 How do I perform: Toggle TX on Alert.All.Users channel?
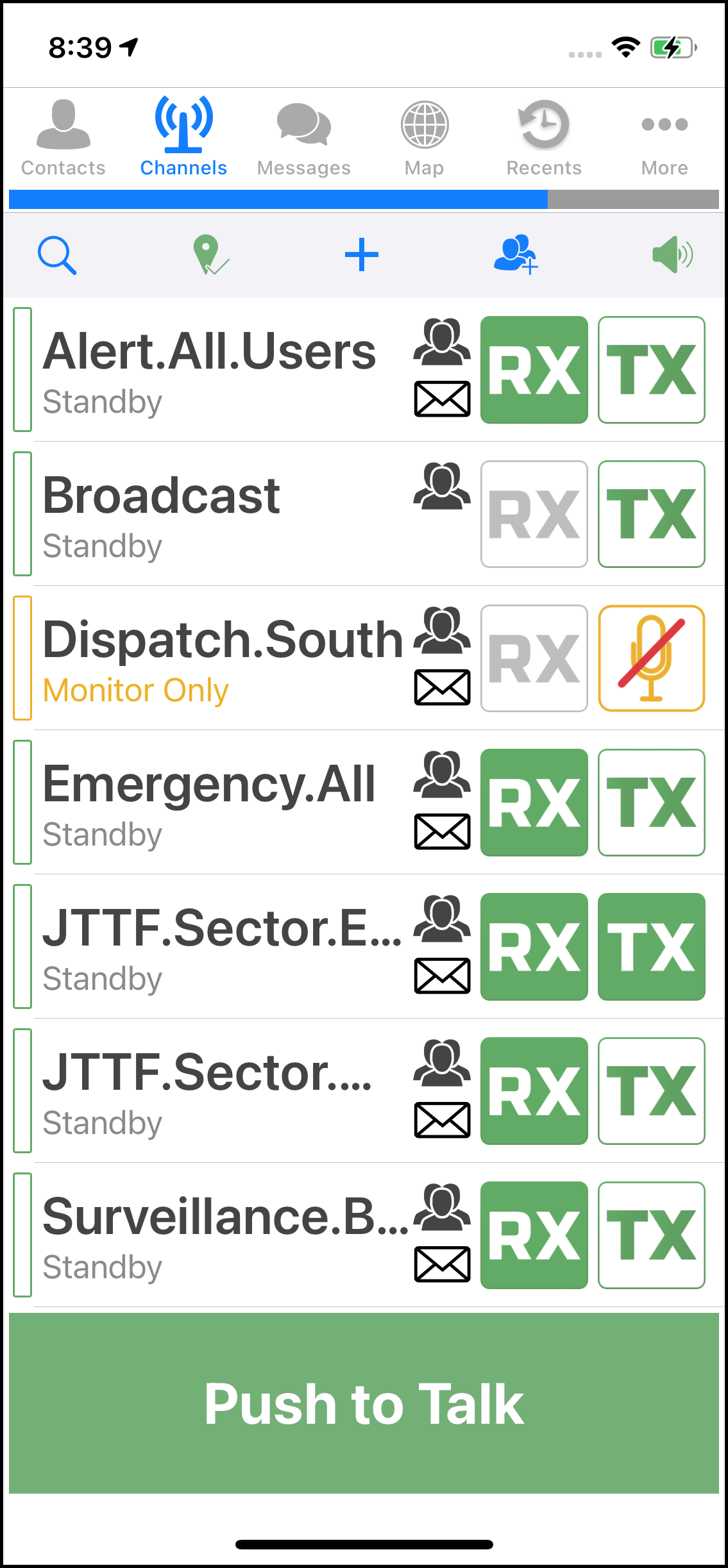tap(651, 370)
